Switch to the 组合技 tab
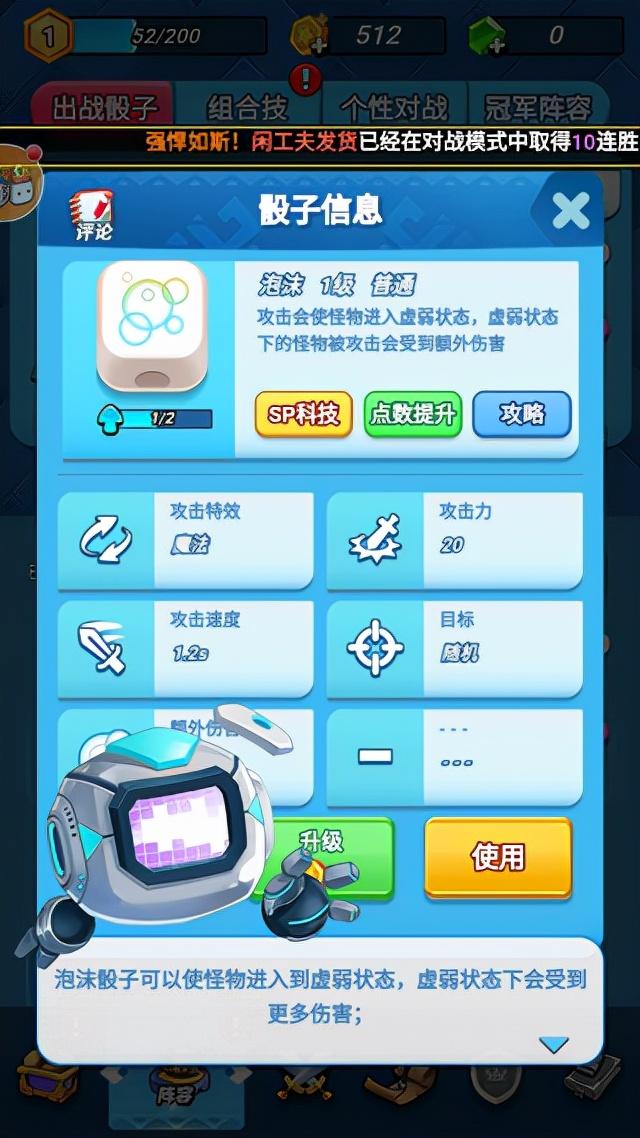Image resolution: width=640 pixels, height=1138 pixels. [247, 107]
